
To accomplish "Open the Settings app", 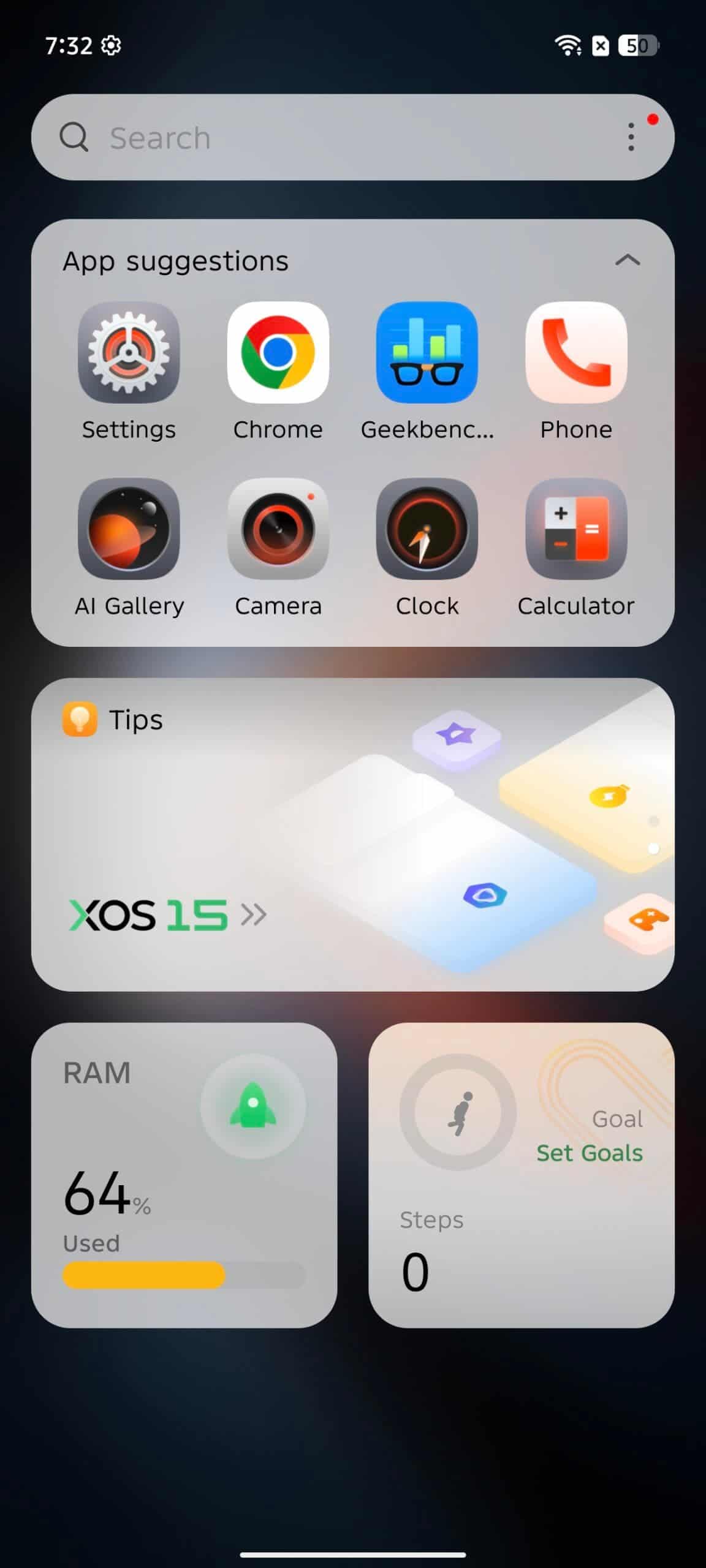I will (129, 371).
